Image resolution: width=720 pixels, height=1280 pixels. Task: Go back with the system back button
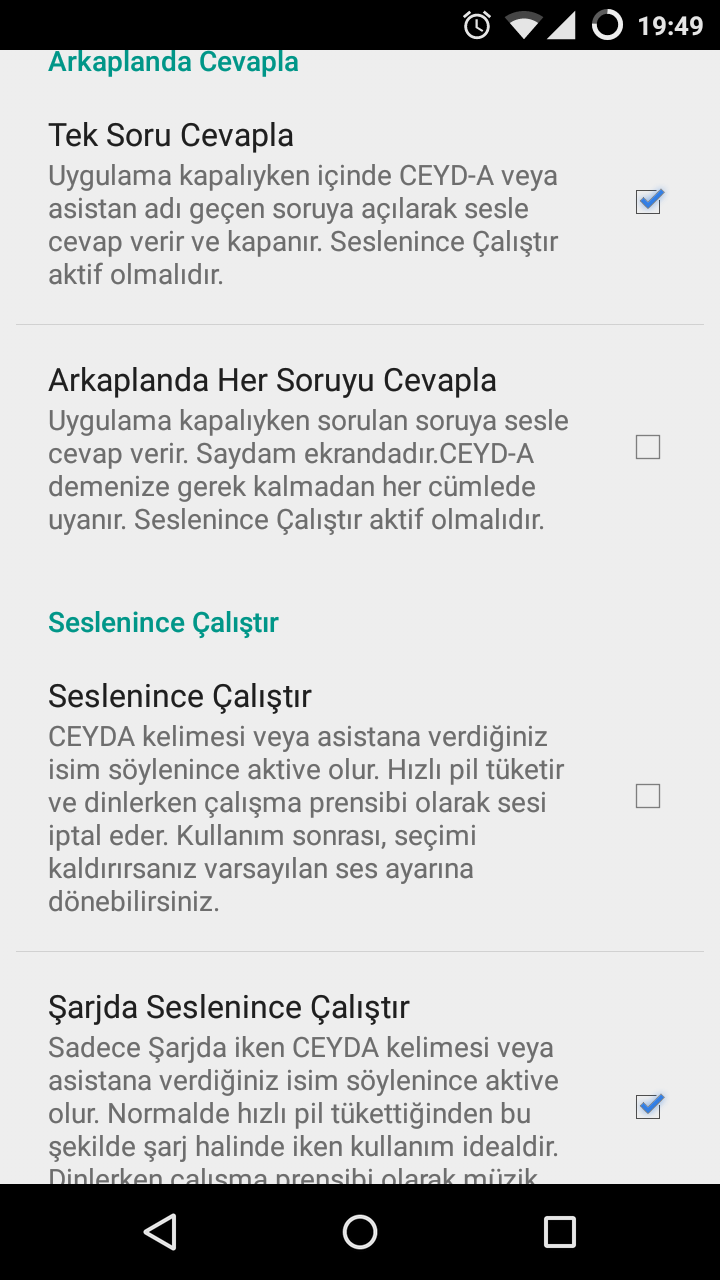160,1232
